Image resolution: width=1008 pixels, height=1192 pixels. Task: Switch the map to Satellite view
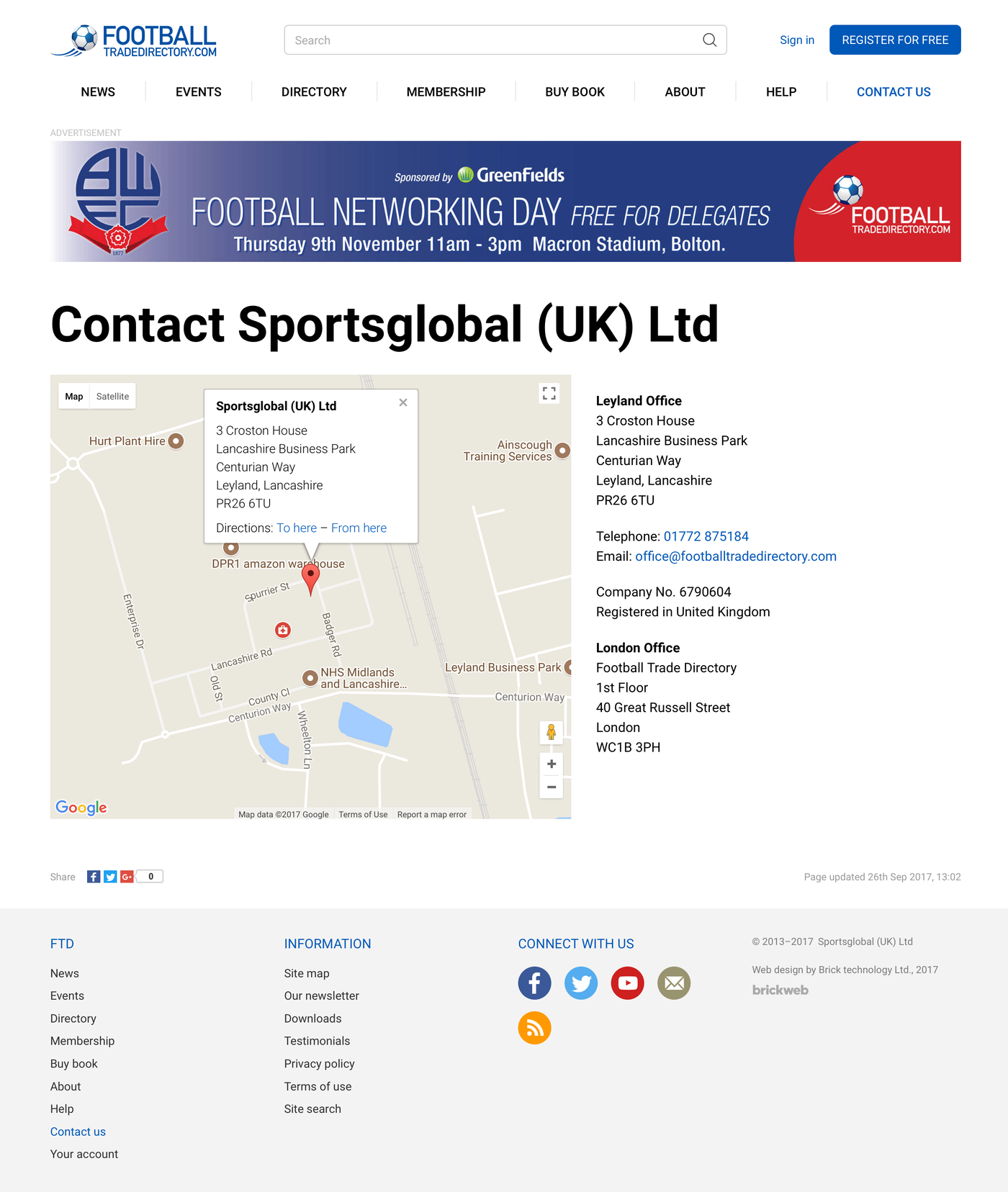pos(112,397)
